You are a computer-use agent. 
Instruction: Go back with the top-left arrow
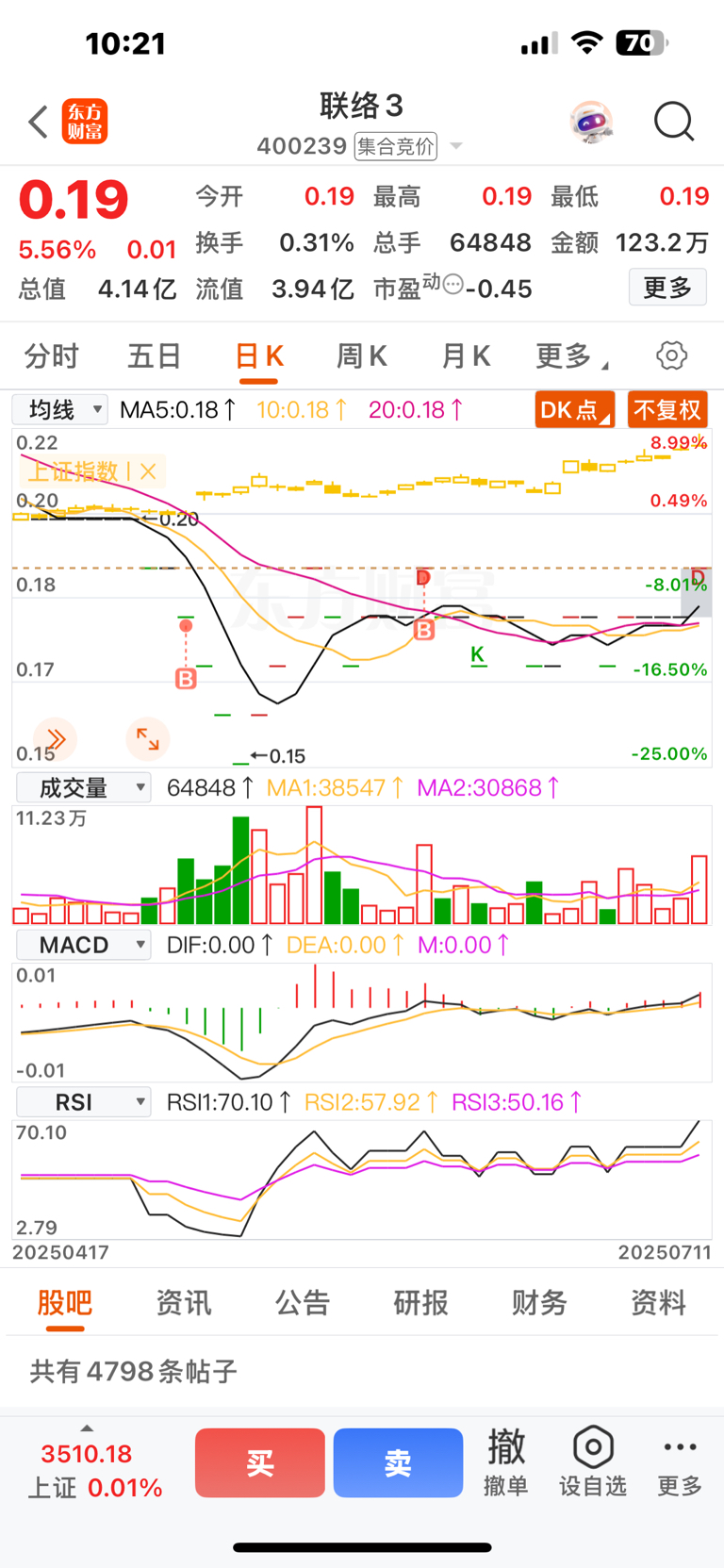(x=38, y=122)
